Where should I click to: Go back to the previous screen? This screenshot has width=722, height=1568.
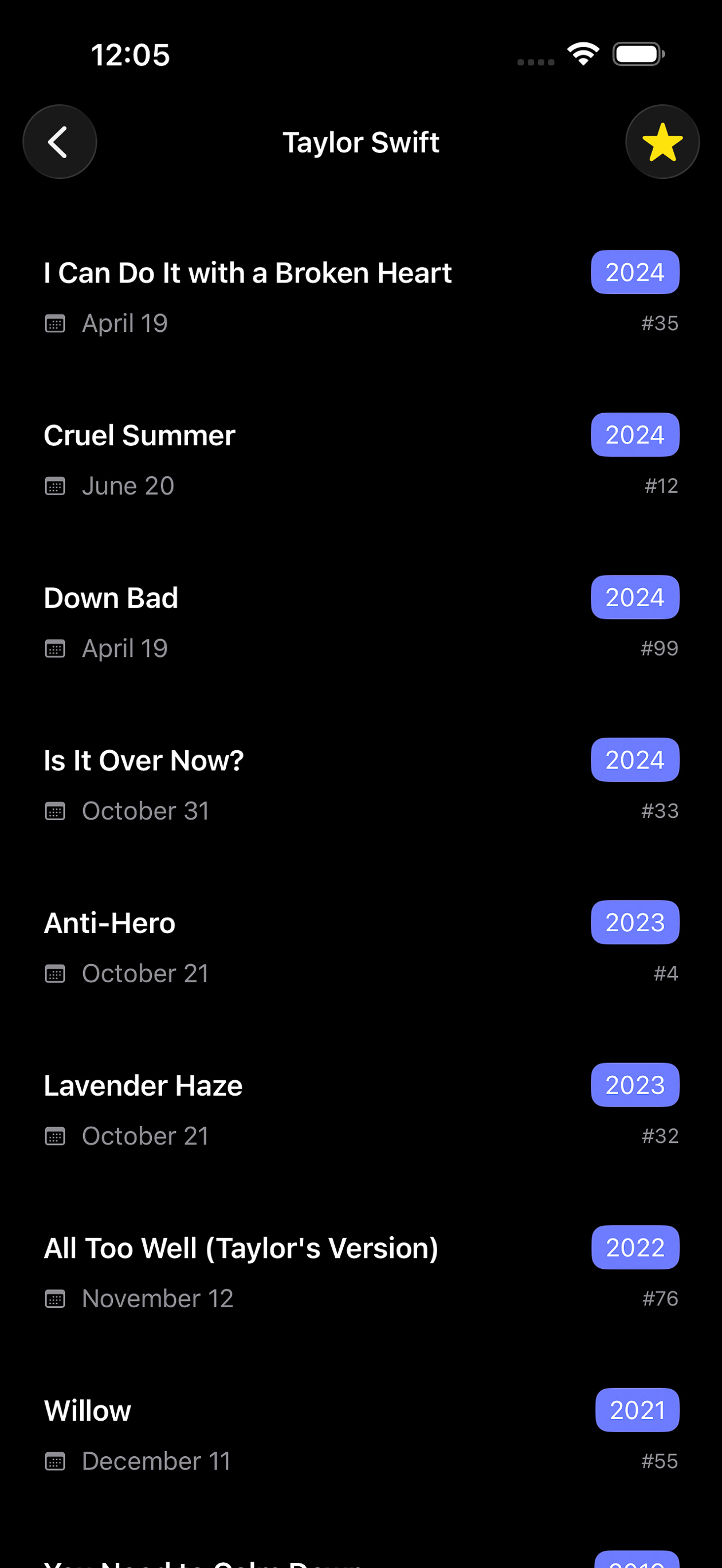(59, 142)
